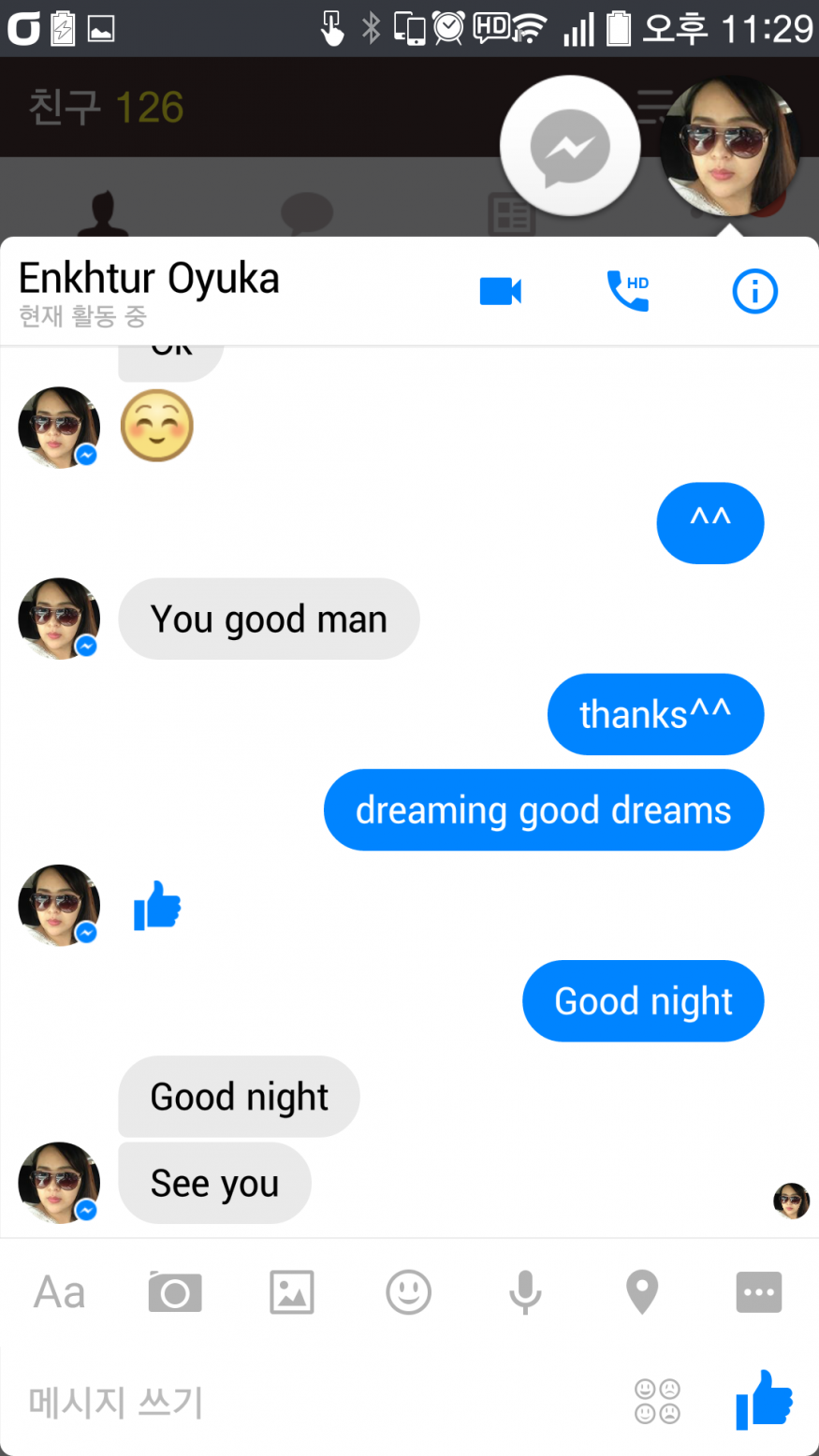Viewport: 819px width, 1456px height.
Task: Open the emoji and sticker picker
Action: (409, 1292)
